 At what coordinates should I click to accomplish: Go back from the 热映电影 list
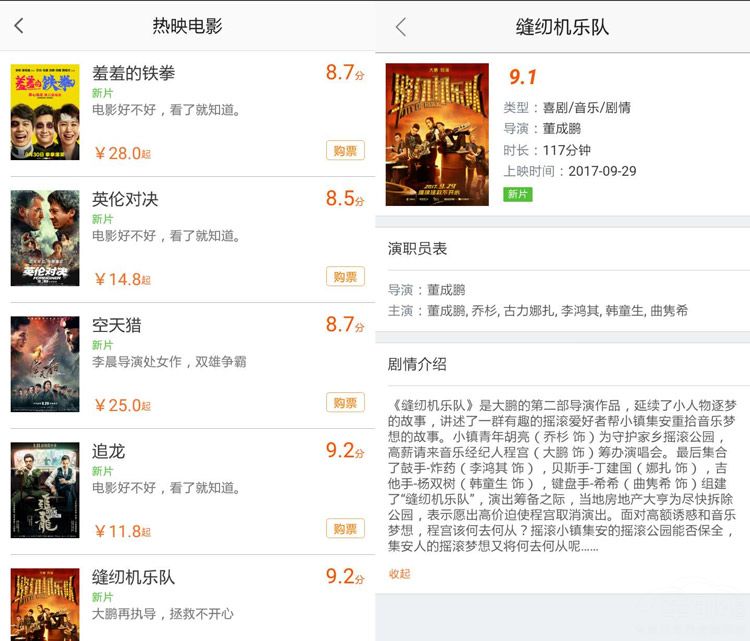(19, 26)
